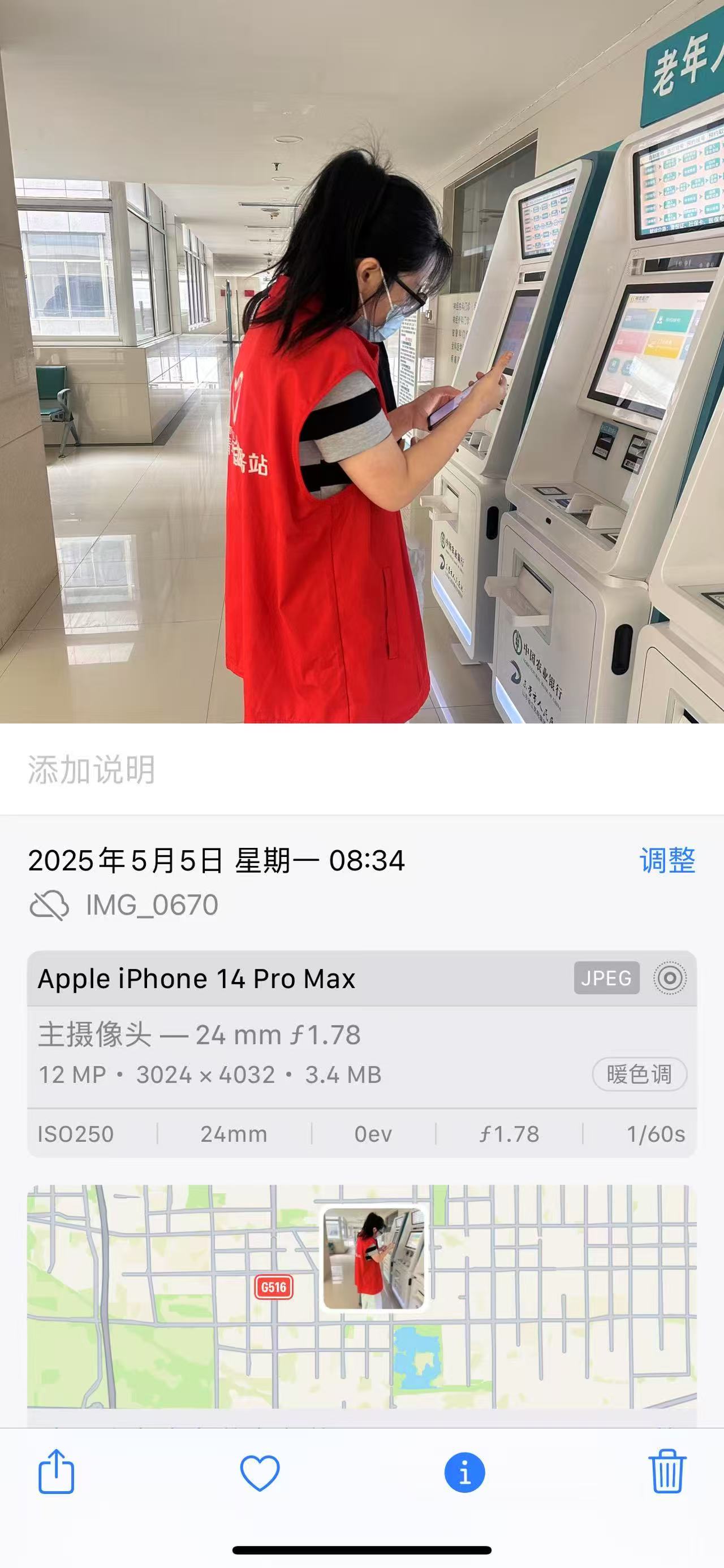The height and width of the screenshot is (1568, 724).
Task: Tap the 暖色调 style tag
Action: coord(639,1075)
